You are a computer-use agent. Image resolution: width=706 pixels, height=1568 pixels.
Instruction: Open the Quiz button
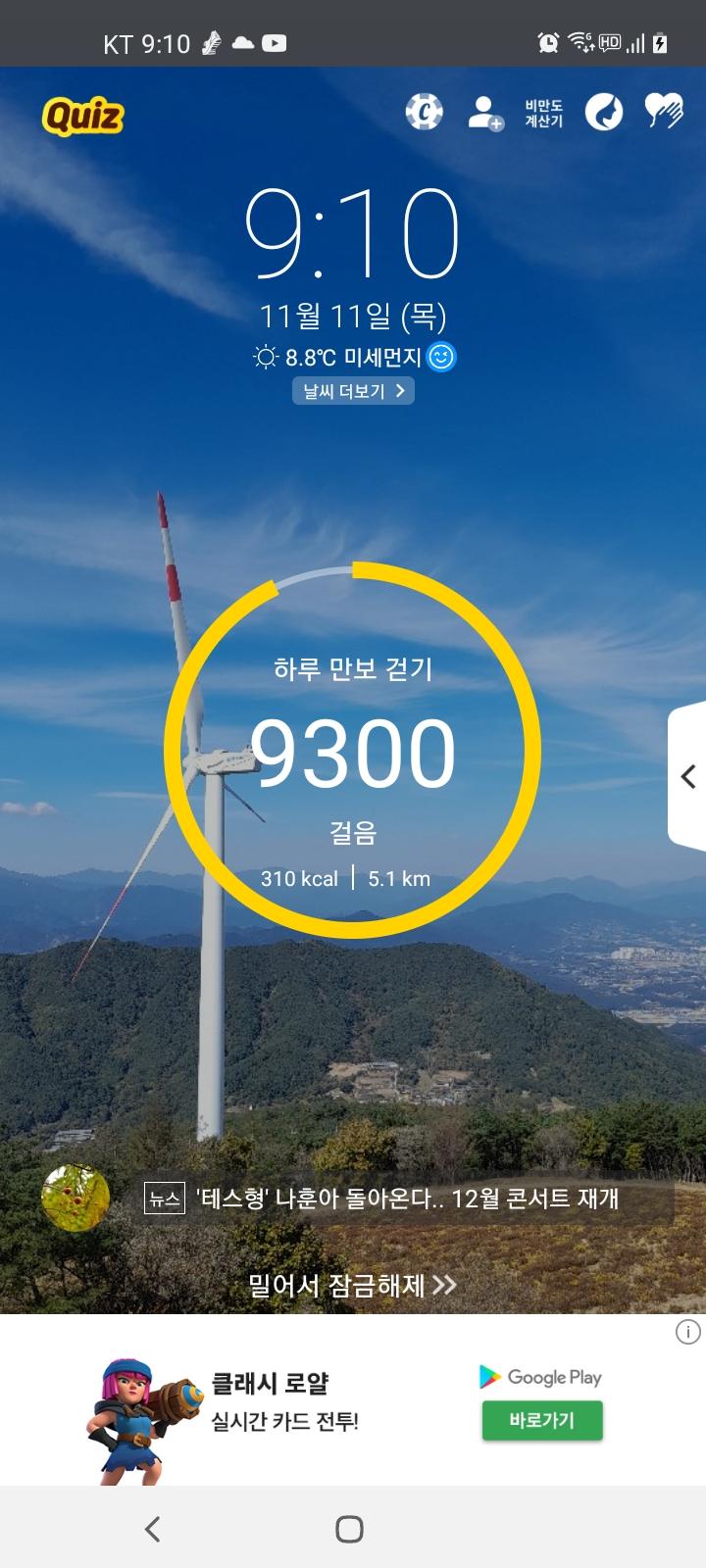pos(82,117)
